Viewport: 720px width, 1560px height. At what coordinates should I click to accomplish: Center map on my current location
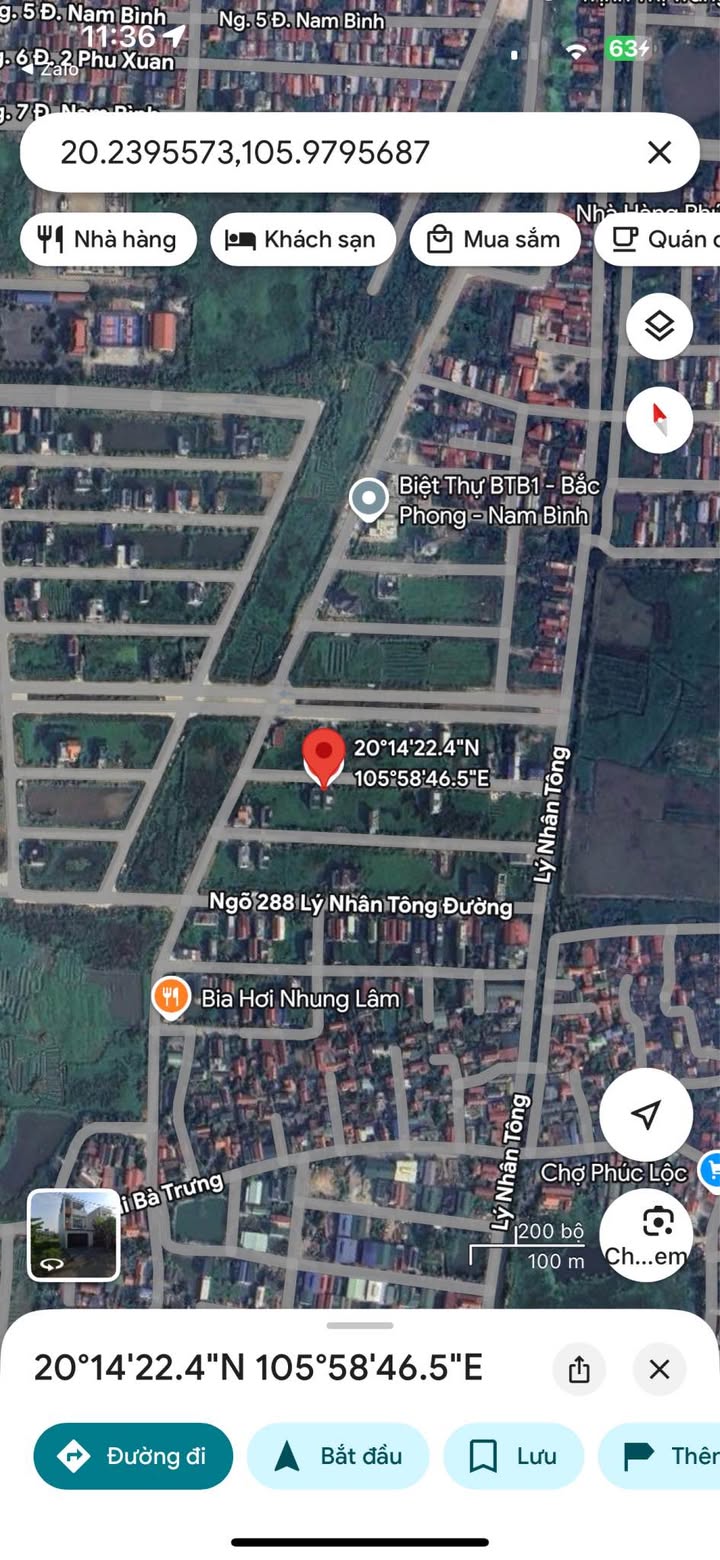[x=646, y=1114]
